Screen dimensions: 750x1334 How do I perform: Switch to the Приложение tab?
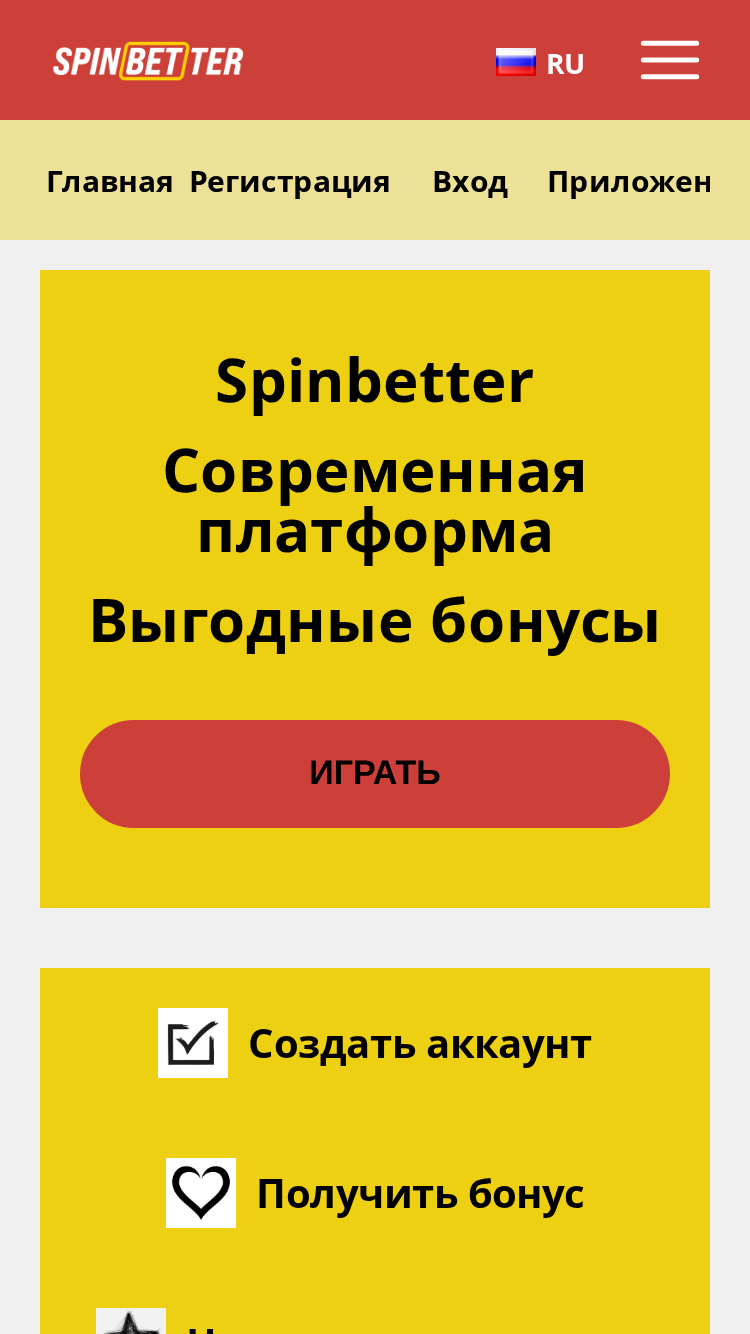click(x=630, y=181)
